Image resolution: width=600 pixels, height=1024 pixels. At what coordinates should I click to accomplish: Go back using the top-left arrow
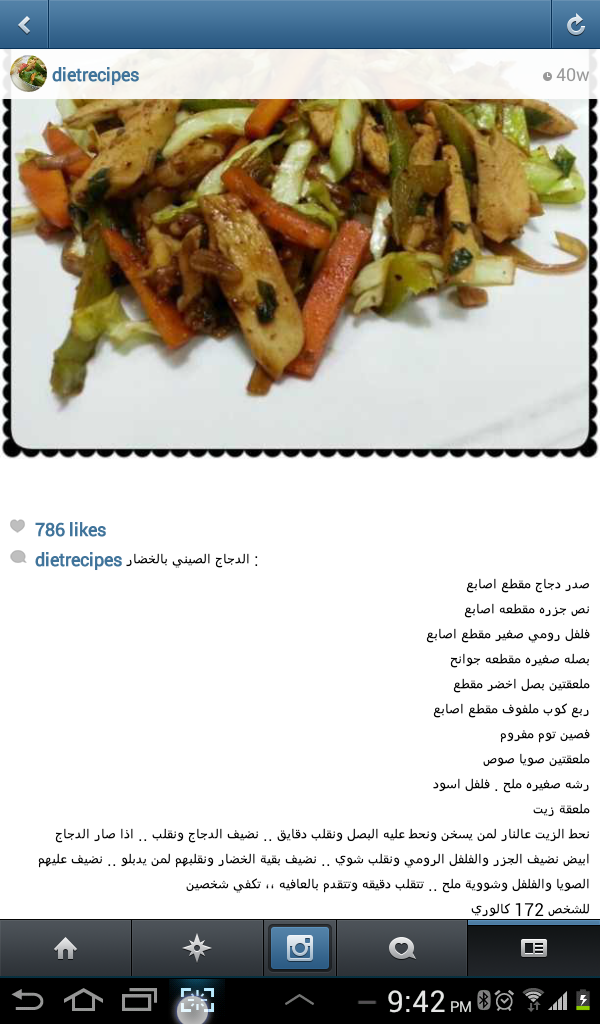tap(24, 25)
